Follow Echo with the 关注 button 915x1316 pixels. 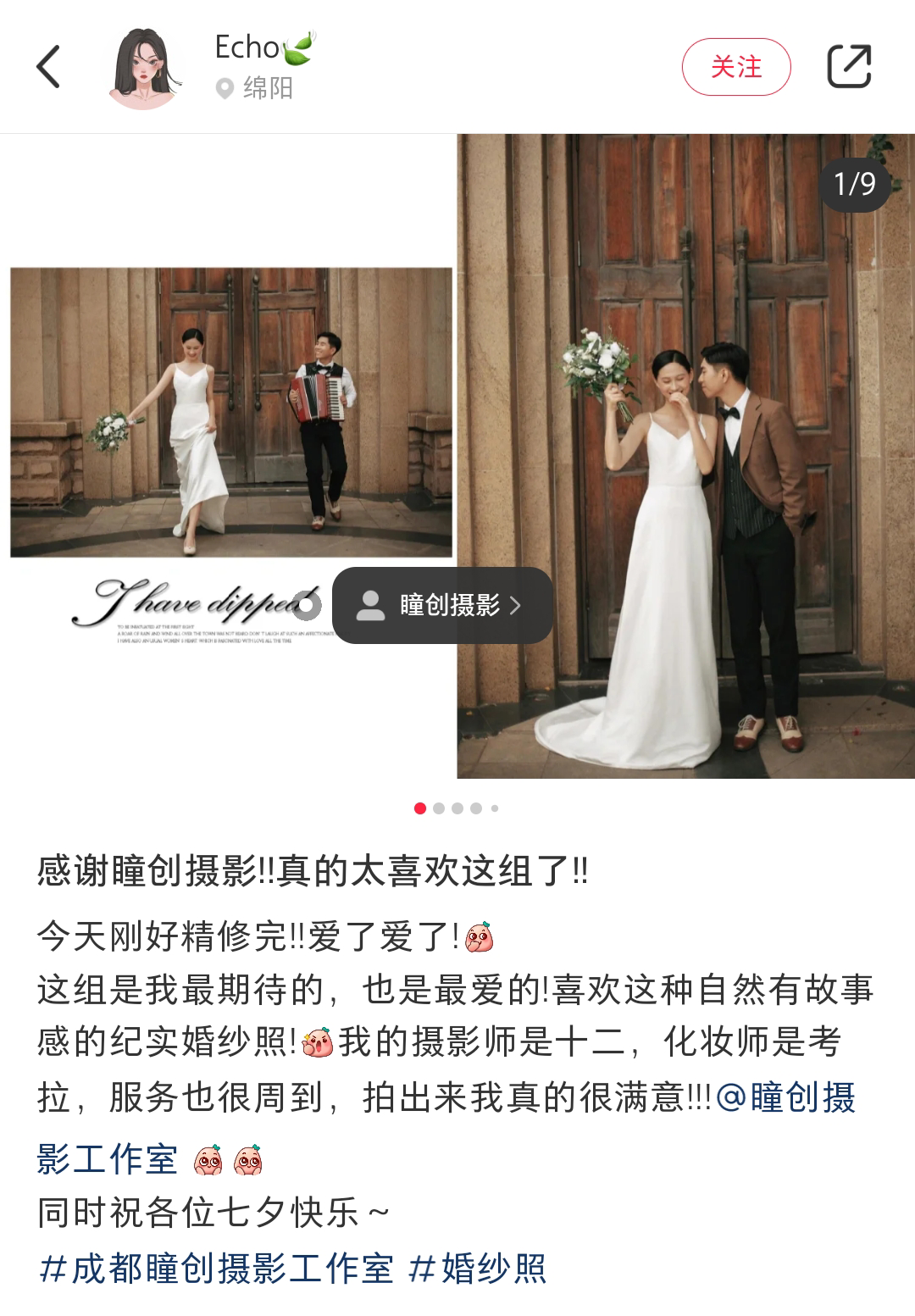coord(735,67)
